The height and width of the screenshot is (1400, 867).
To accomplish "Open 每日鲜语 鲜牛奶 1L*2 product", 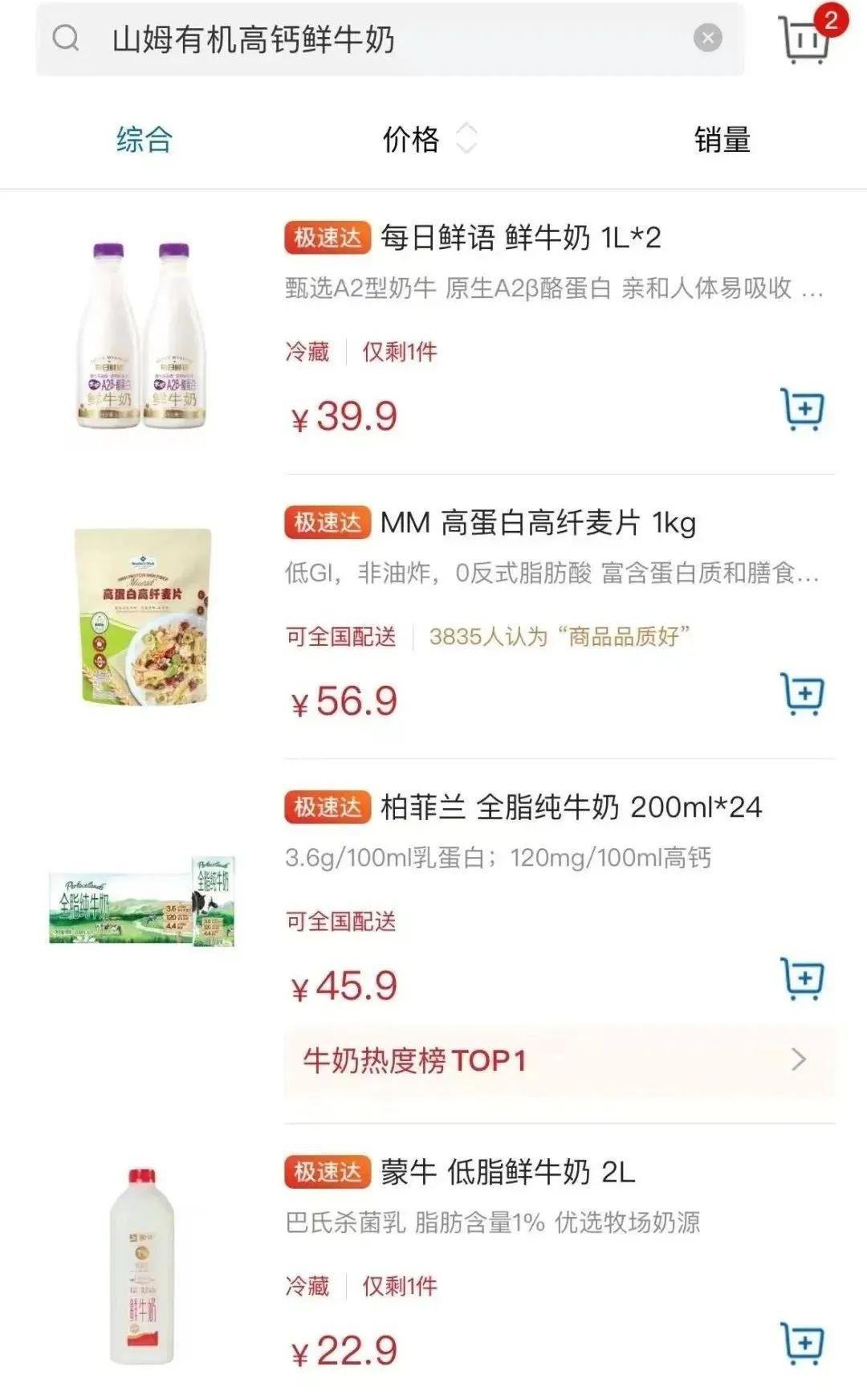I will 519,238.
